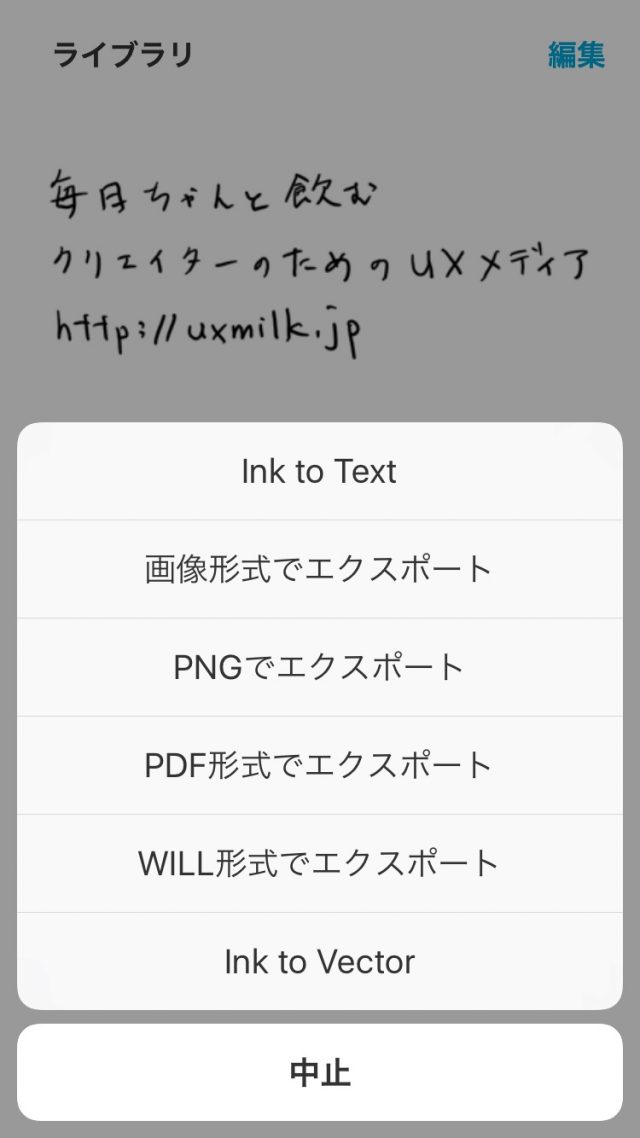Pick WILL形式でエクスポート

319,863
